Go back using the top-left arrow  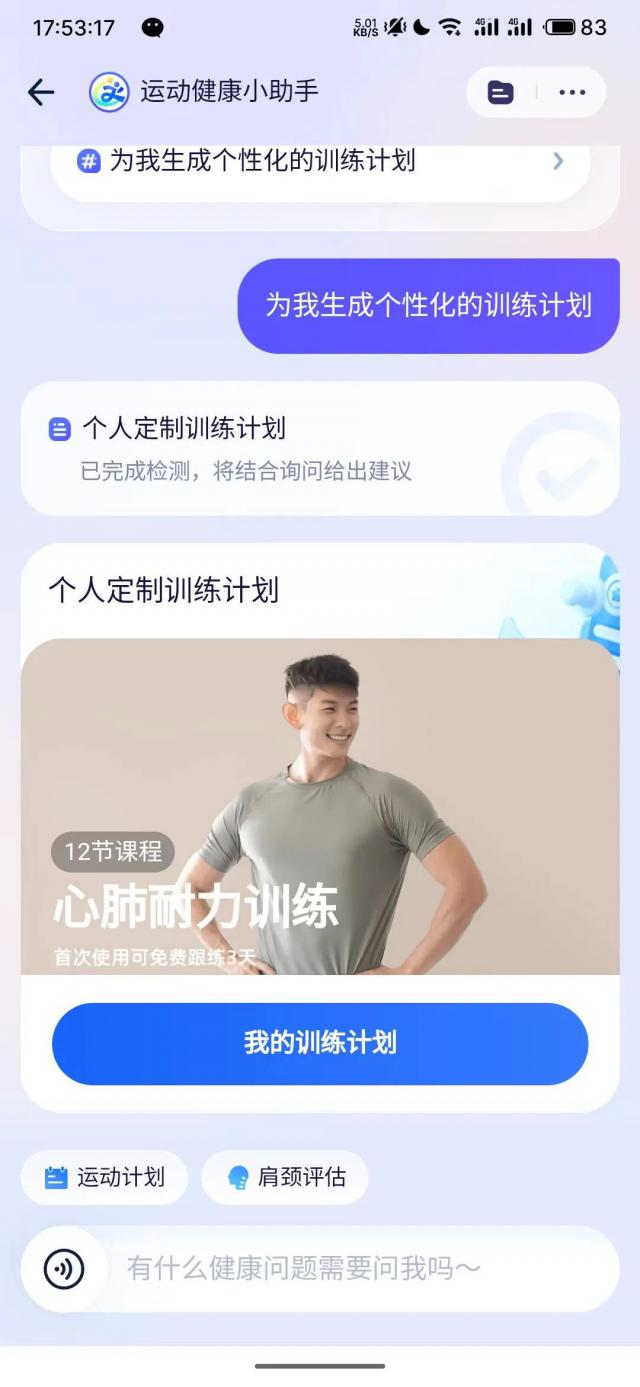pyautogui.click(x=41, y=93)
